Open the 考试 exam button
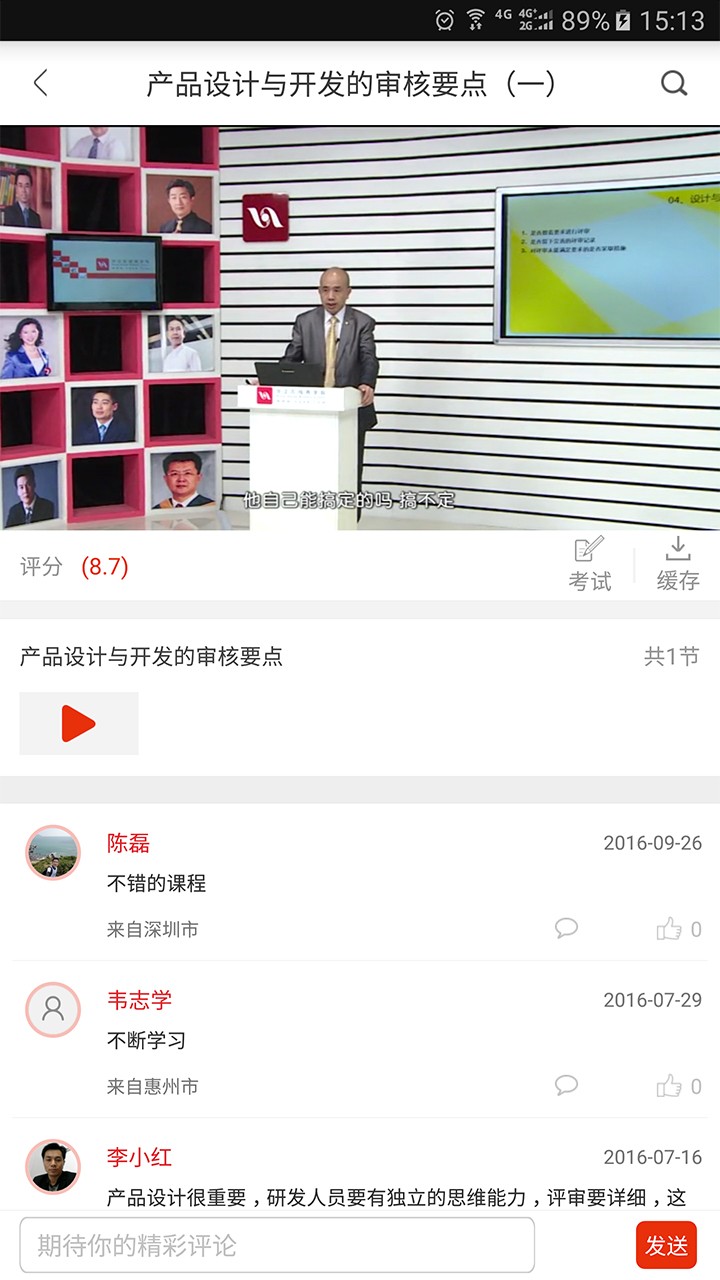The width and height of the screenshot is (720, 1280). tap(589, 564)
